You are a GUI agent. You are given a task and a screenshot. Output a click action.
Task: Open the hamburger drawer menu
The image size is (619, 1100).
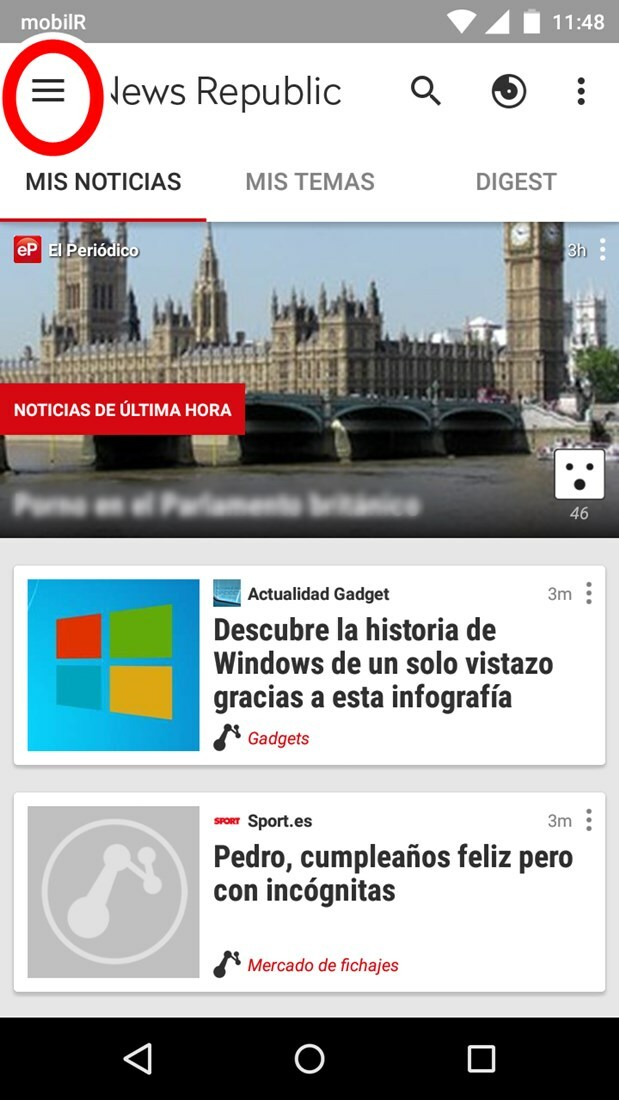(x=48, y=91)
